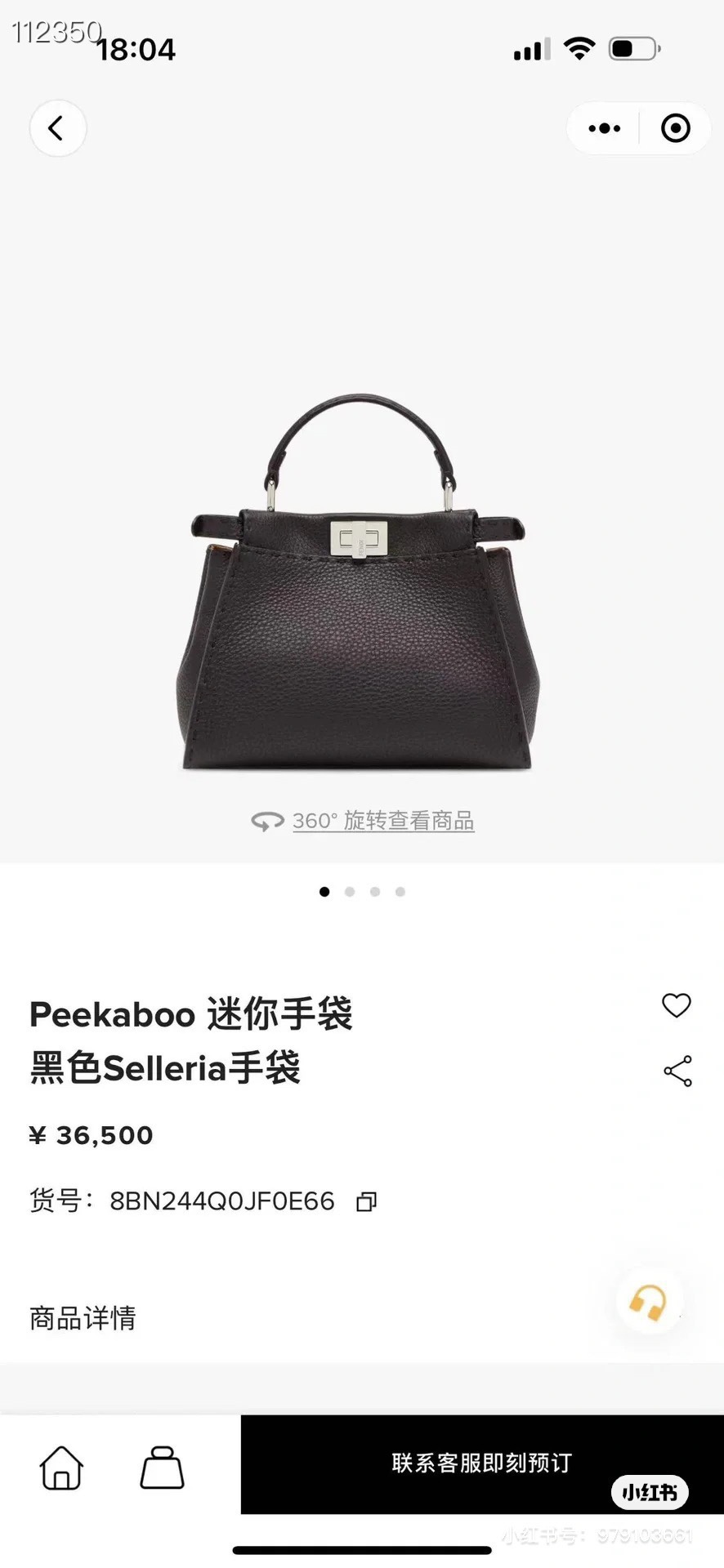The width and height of the screenshot is (724, 1568).
Task: Open the three-dot more options menu
Action: pyautogui.click(x=604, y=128)
